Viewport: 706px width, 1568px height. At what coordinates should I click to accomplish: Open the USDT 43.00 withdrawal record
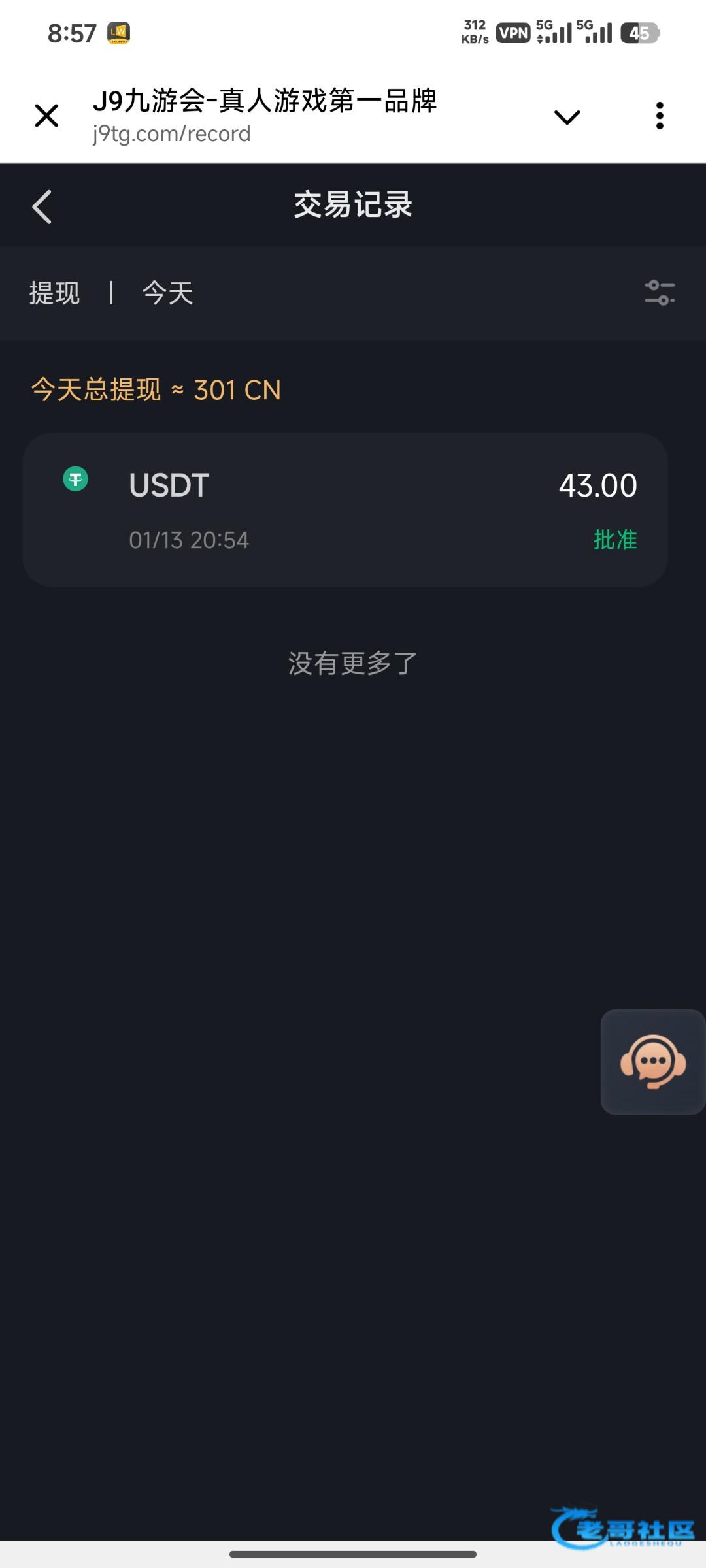345,510
